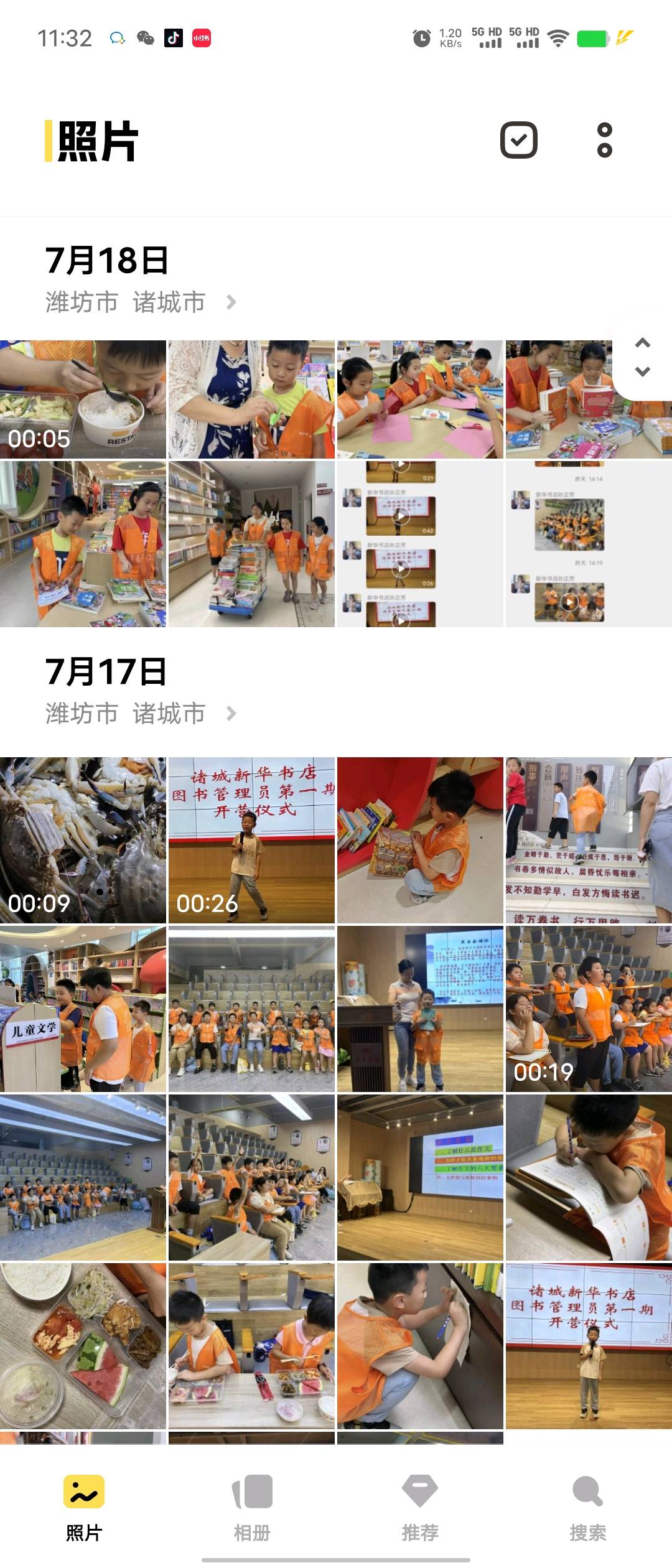The width and height of the screenshot is (672, 1568).
Task: Open July 17 location 潍坊市 诸城市
Action: (141, 714)
